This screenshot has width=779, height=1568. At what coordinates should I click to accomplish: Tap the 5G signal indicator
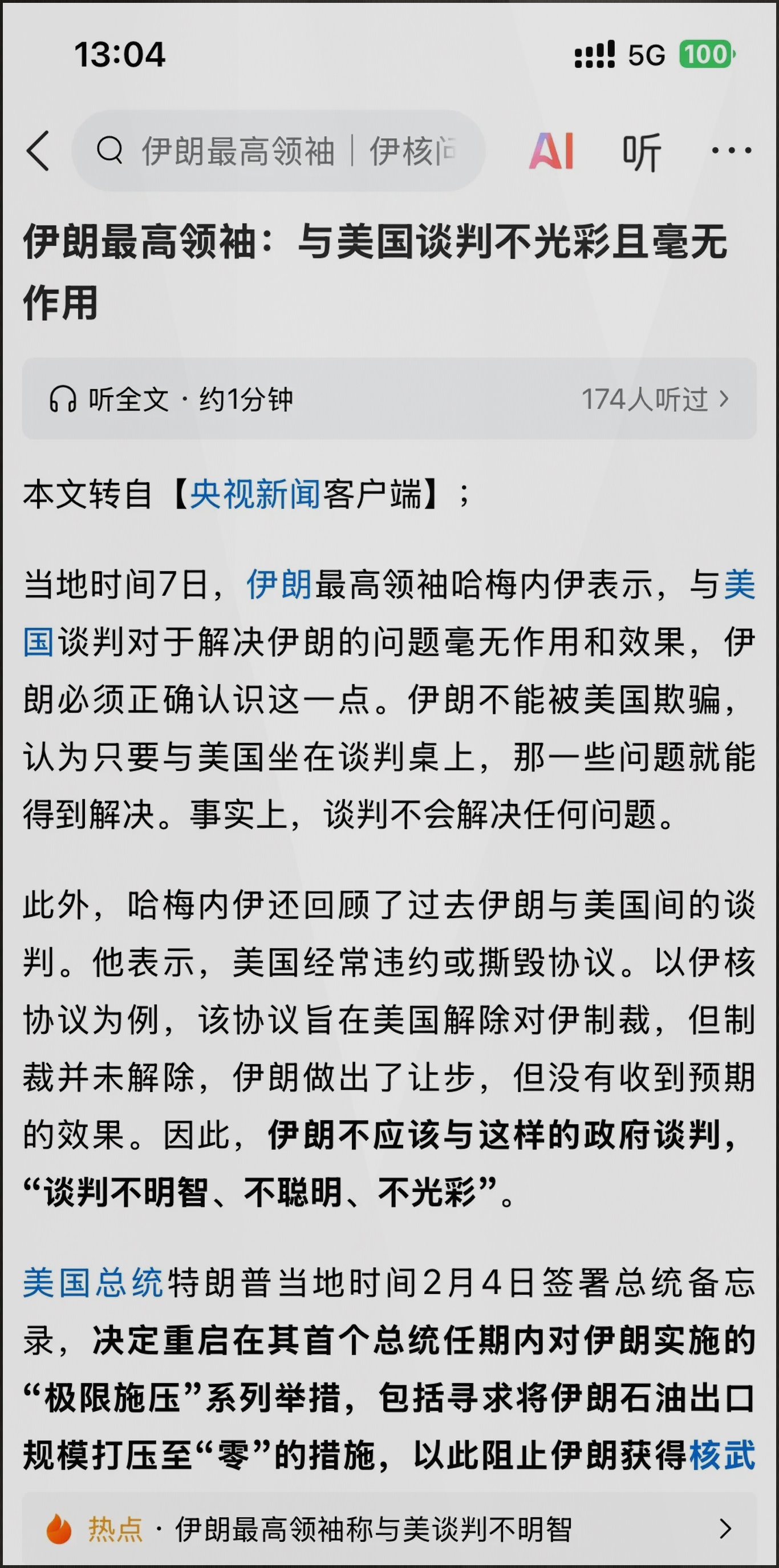(x=647, y=56)
